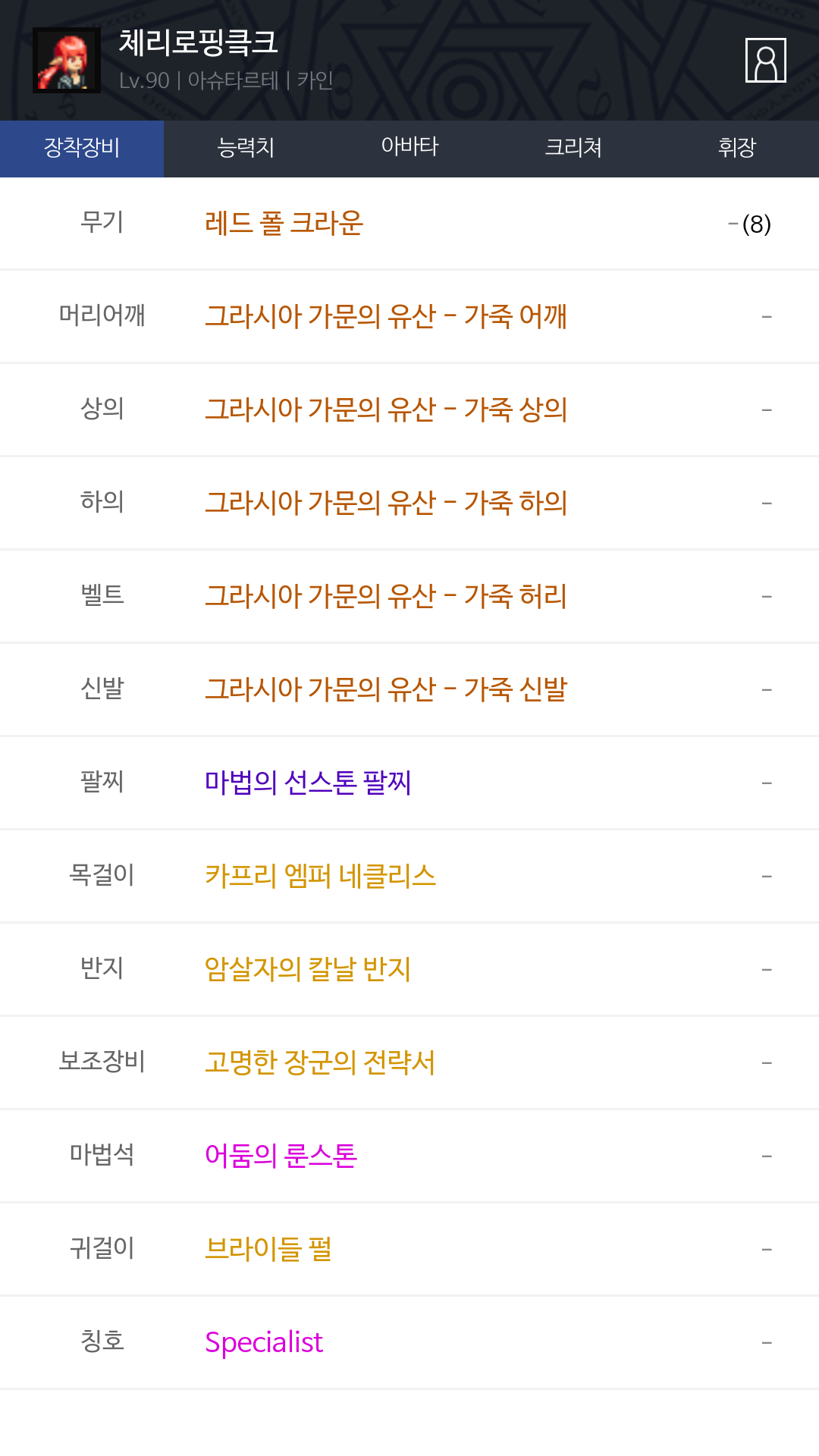Open 그라시아 가문의 유산 - 가죽 상의 item
This screenshot has width=819, height=1456.
(x=386, y=409)
